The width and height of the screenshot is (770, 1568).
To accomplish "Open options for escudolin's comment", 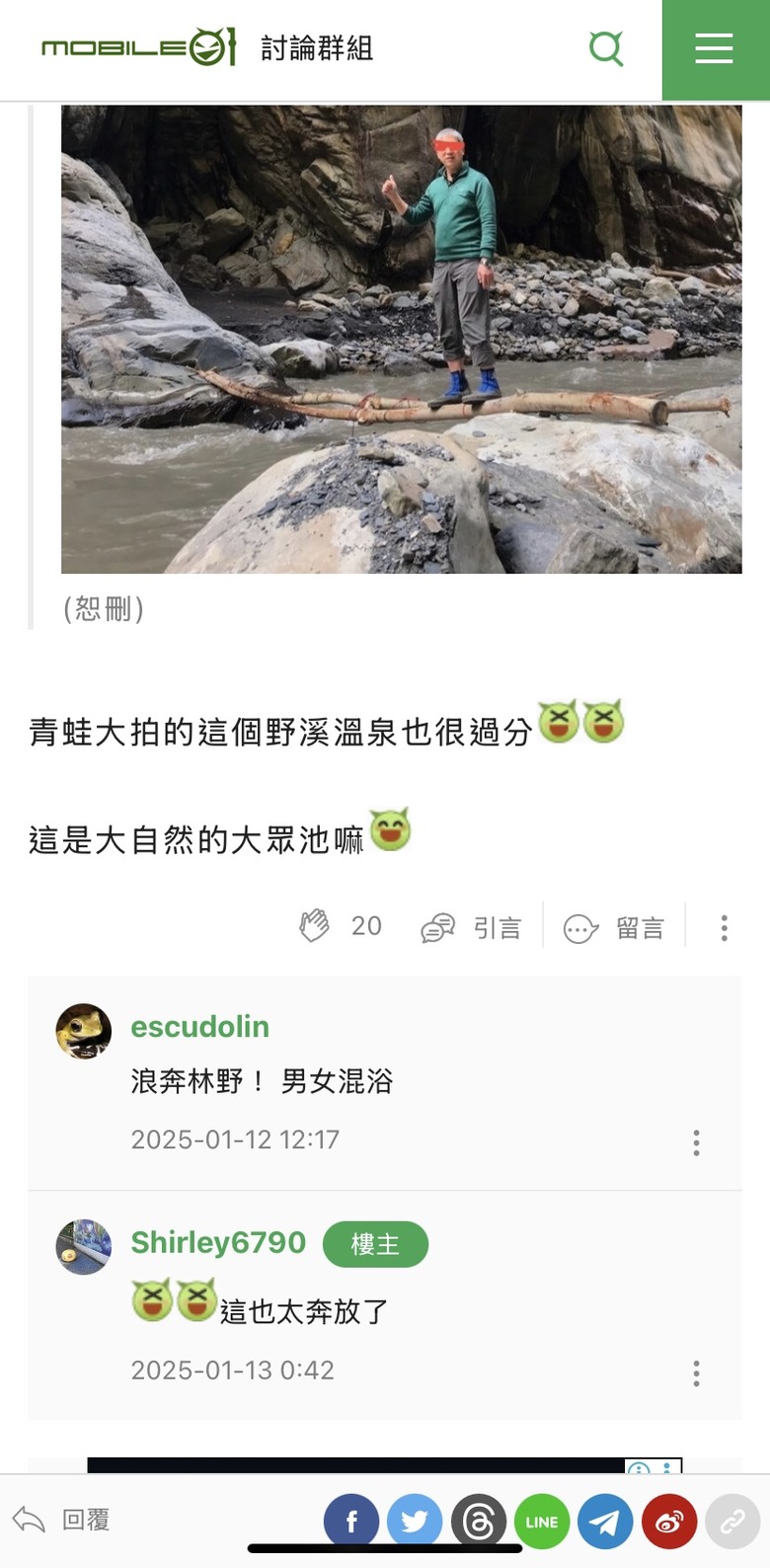I will (696, 1142).
